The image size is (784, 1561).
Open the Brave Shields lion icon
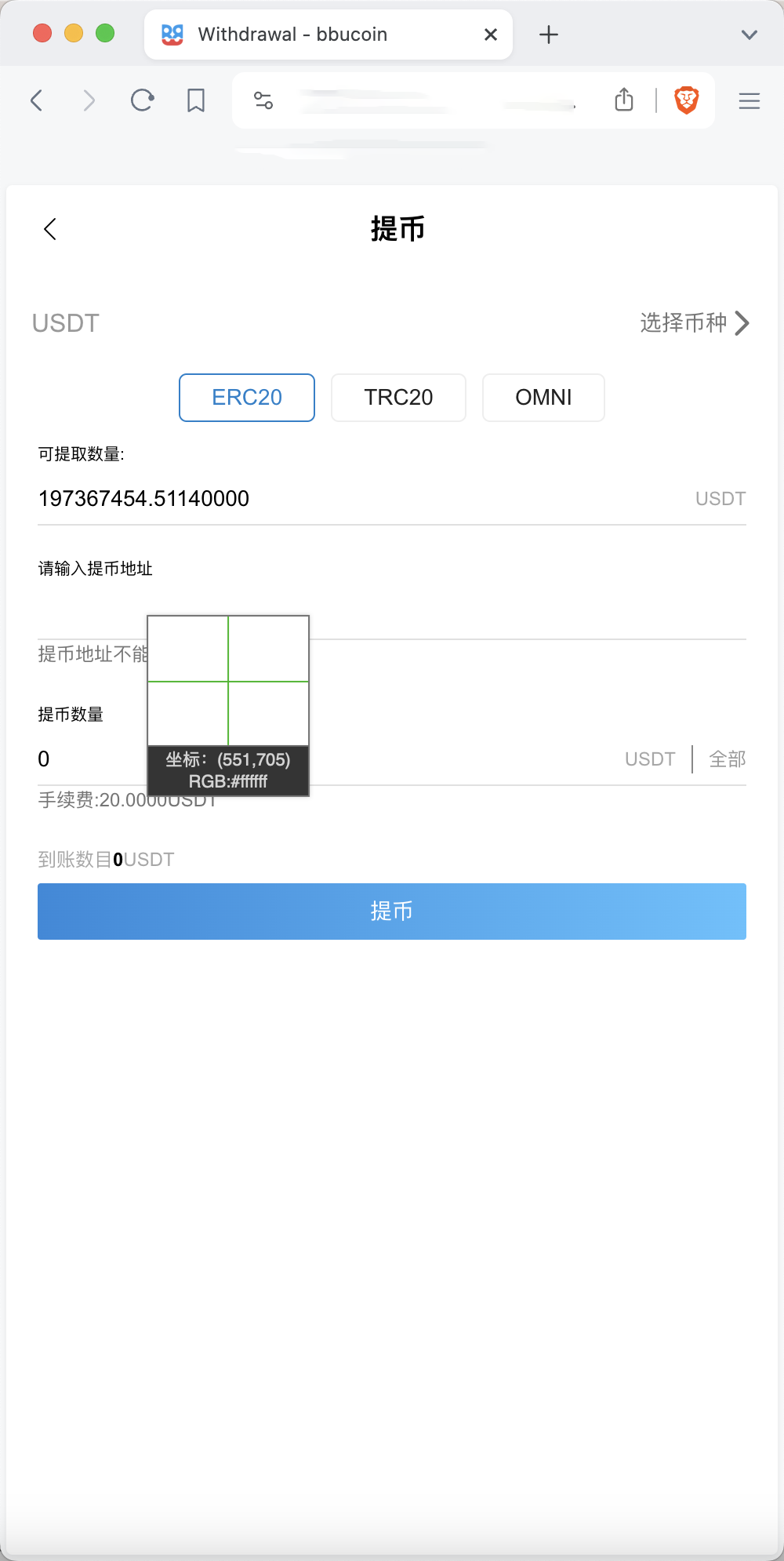[x=687, y=100]
